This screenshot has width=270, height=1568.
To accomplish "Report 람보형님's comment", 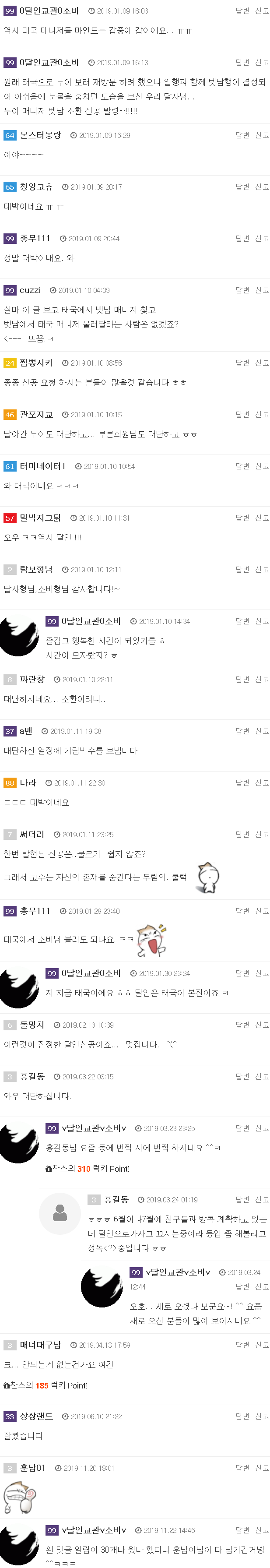I will coord(262,571).
